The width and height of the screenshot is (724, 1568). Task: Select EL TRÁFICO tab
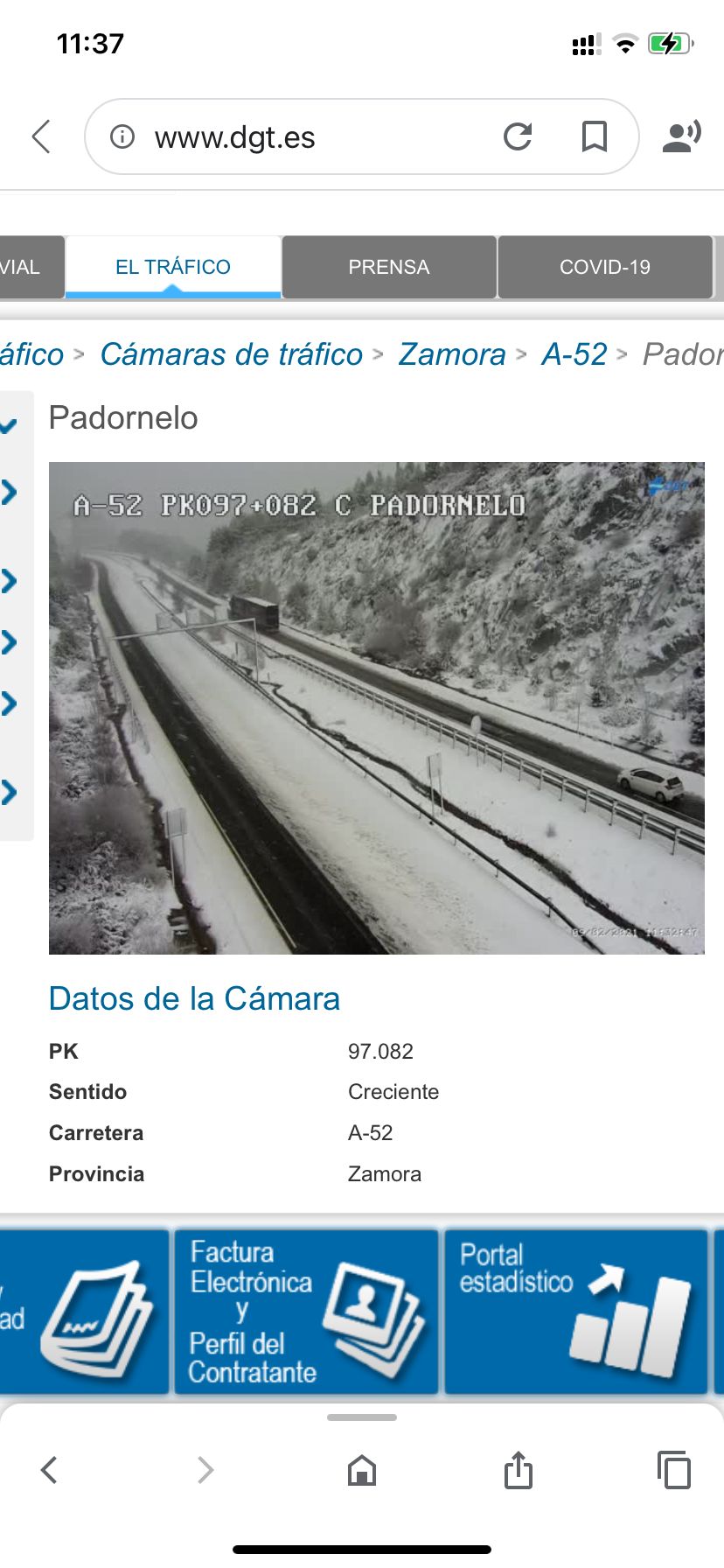(x=172, y=267)
